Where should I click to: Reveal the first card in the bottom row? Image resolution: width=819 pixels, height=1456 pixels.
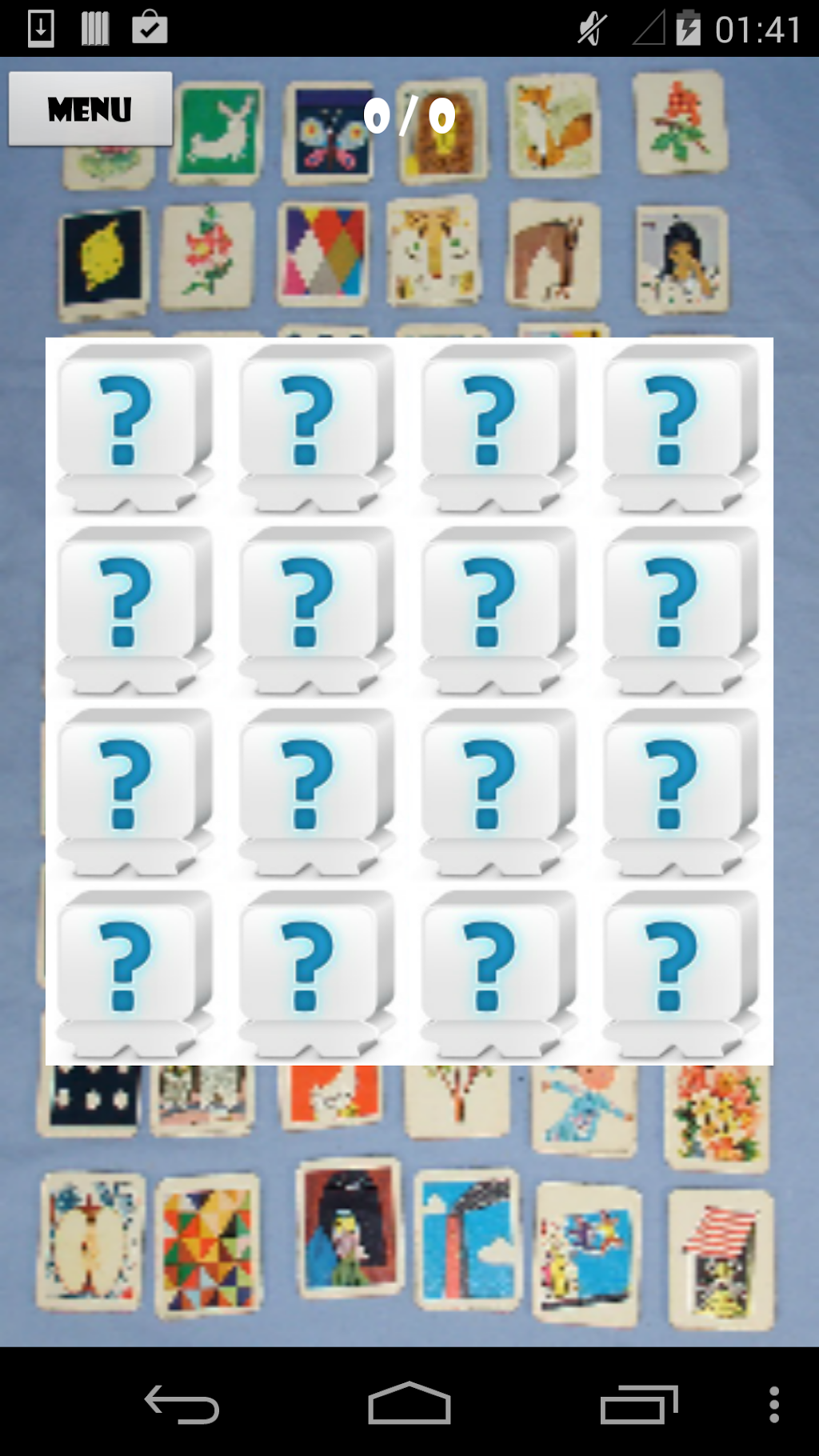point(134,974)
